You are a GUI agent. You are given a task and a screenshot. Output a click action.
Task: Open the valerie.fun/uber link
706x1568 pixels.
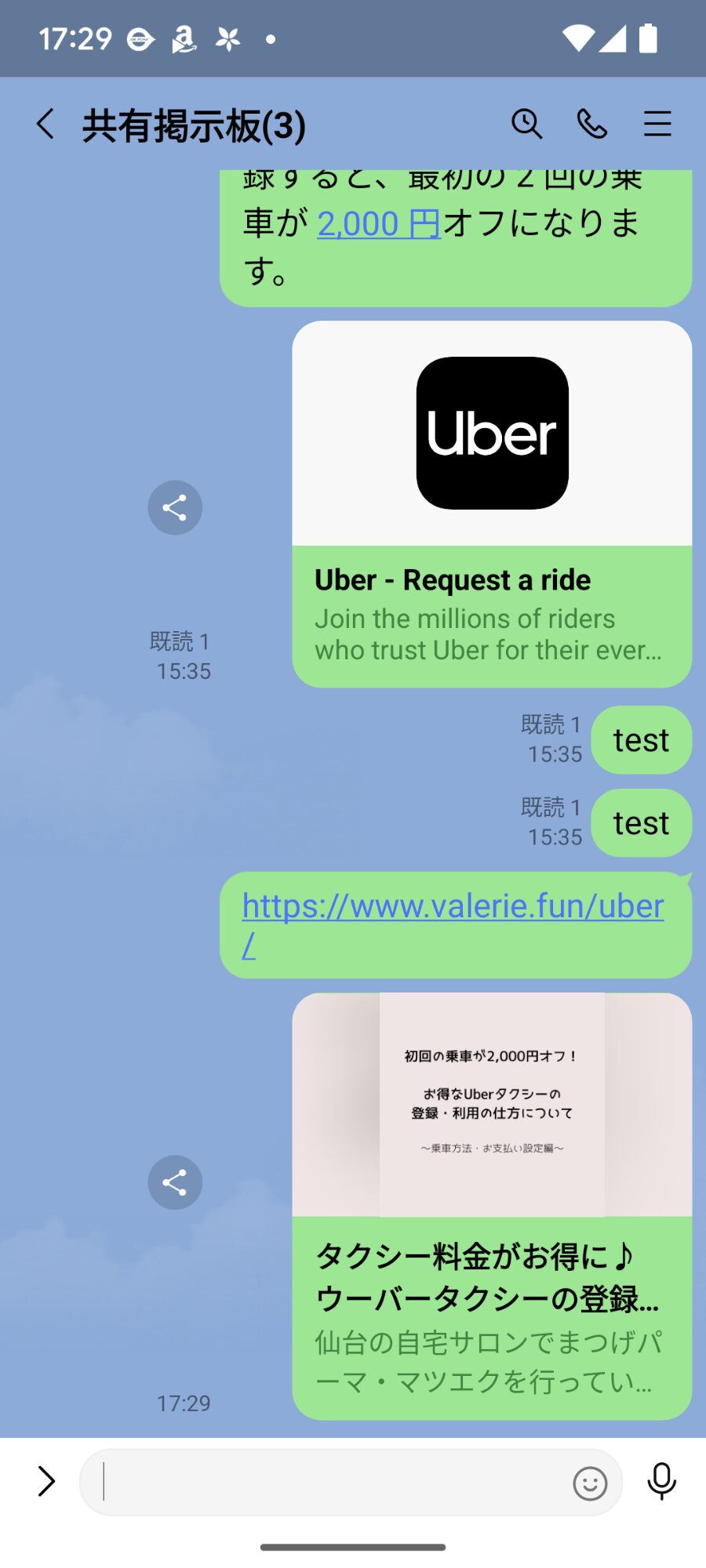[453, 907]
